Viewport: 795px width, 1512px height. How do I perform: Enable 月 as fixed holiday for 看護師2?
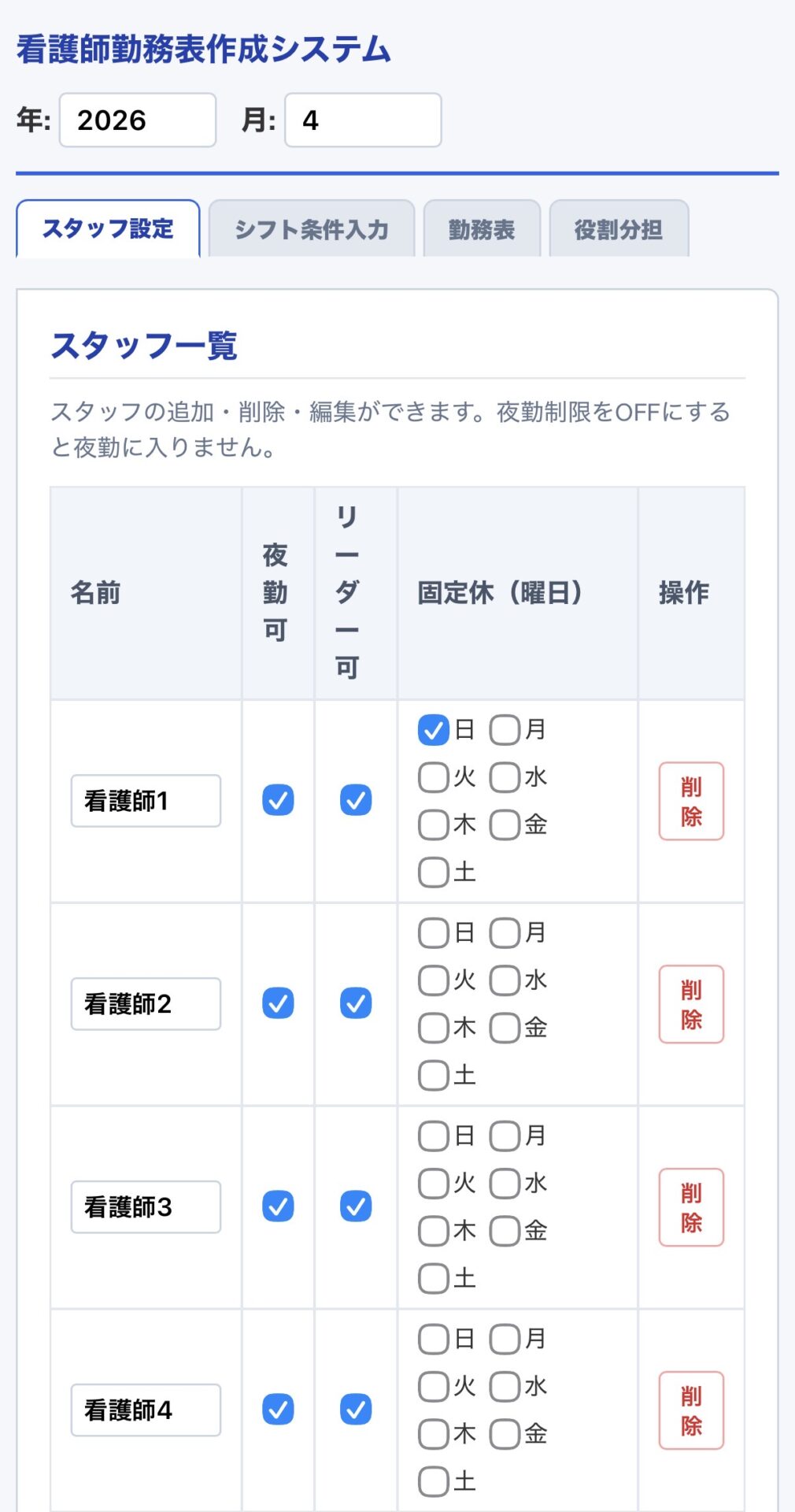(505, 934)
